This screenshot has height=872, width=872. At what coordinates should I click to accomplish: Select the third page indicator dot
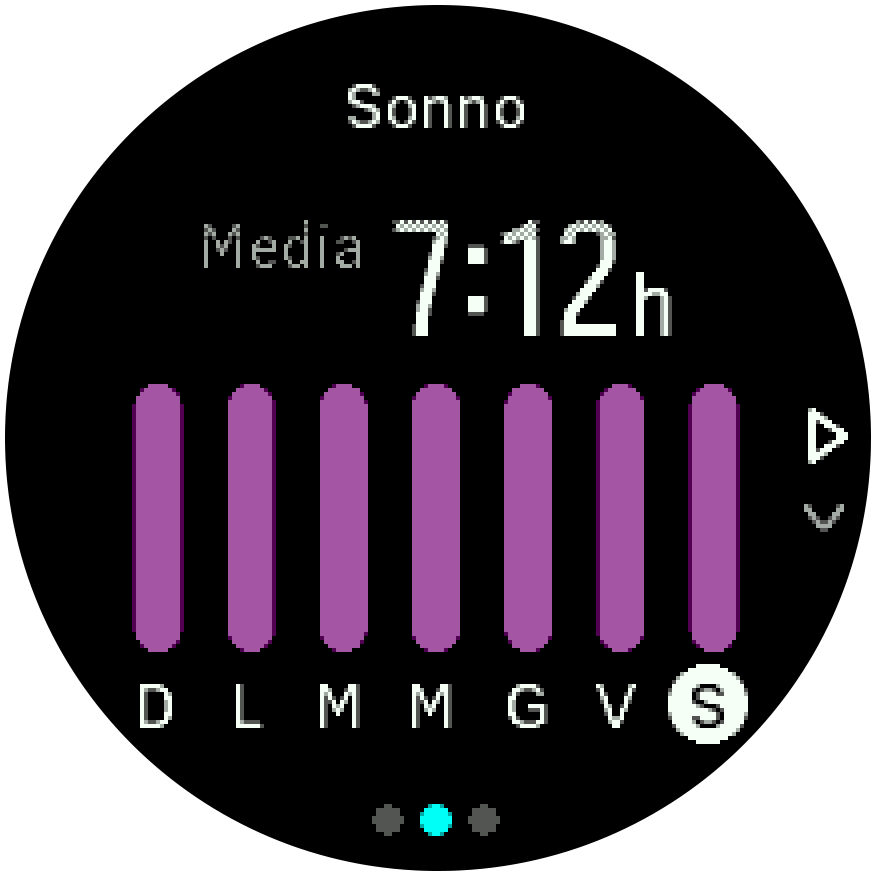point(484,821)
